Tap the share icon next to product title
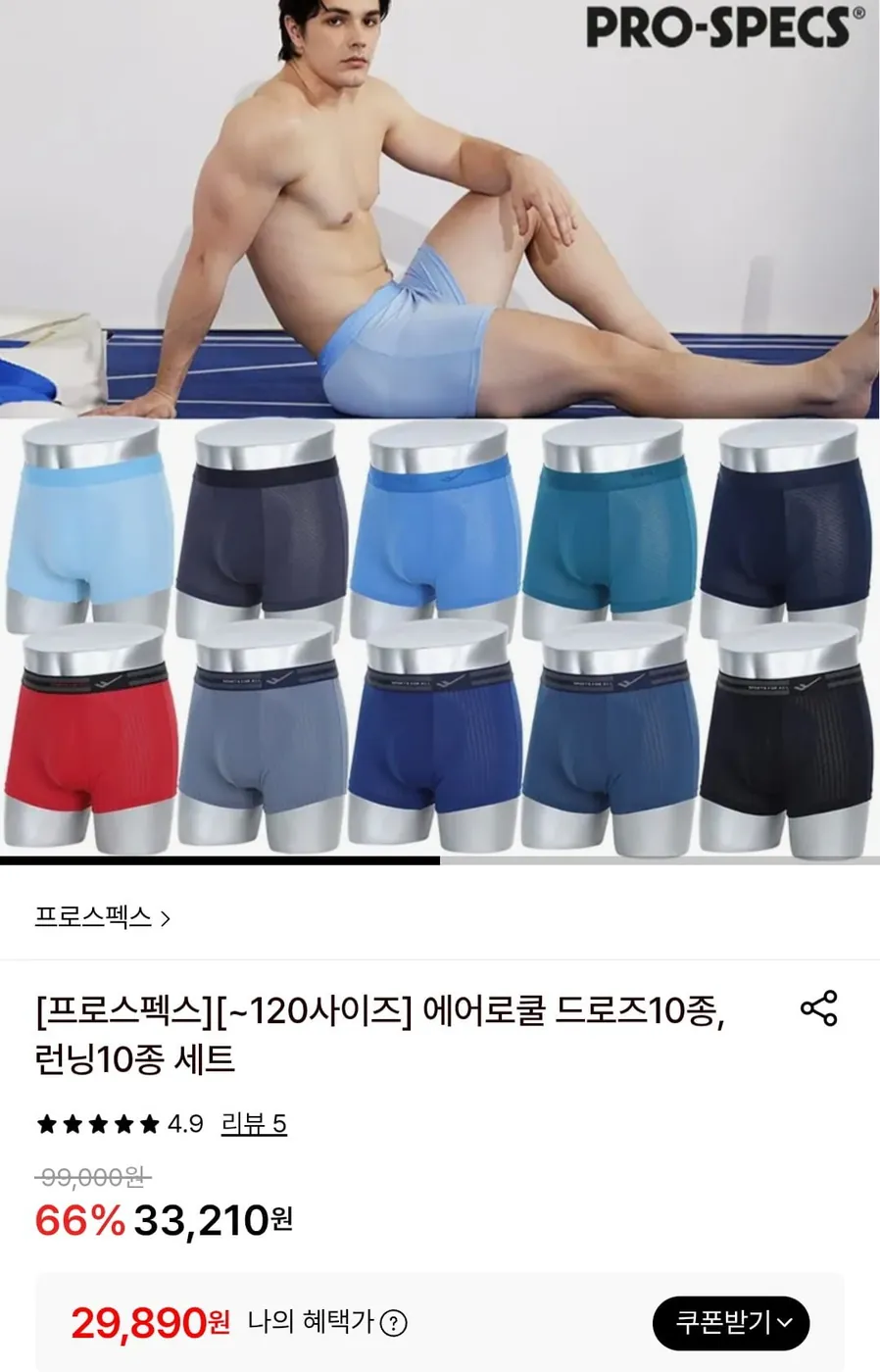 (x=819, y=1009)
